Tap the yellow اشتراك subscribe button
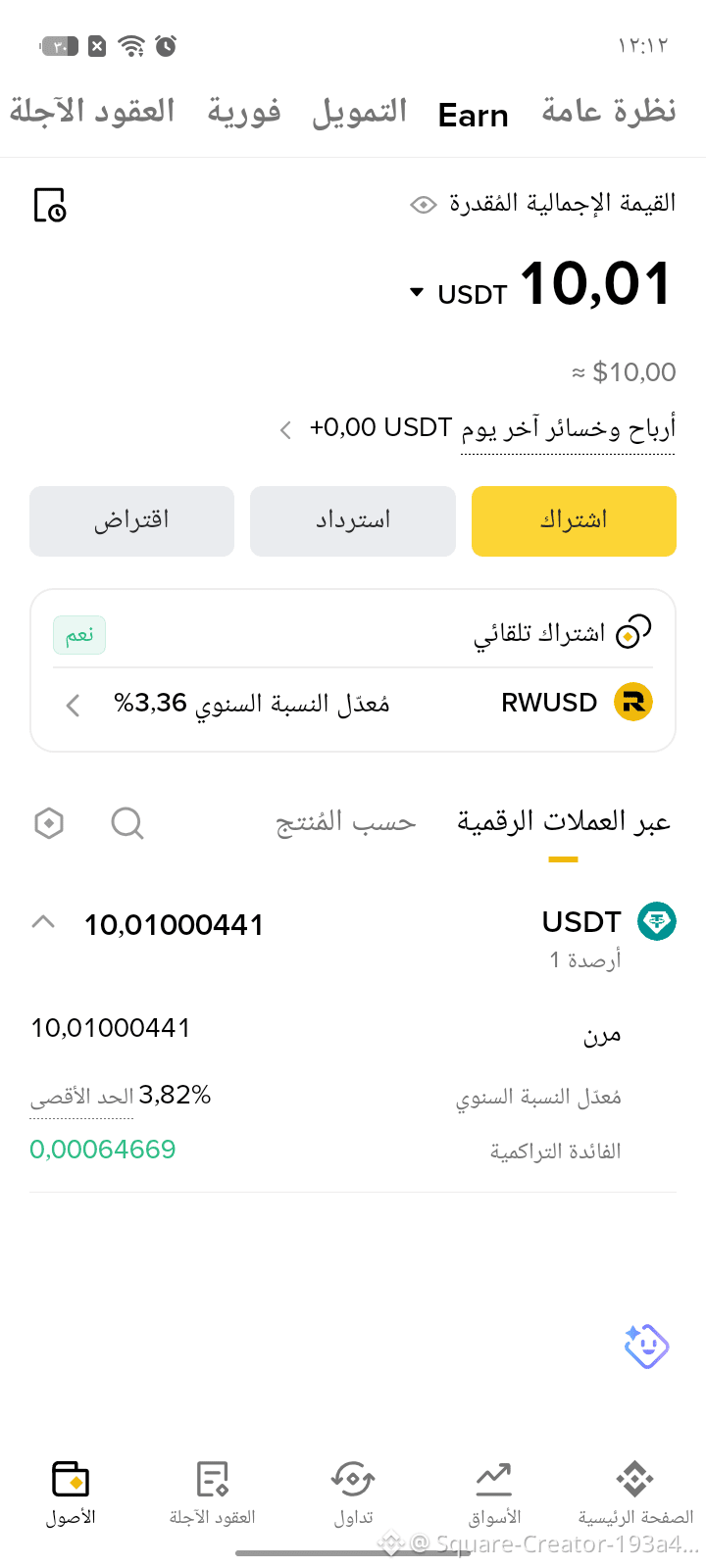The width and height of the screenshot is (706, 1568). pyautogui.click(x=574, y=520)
